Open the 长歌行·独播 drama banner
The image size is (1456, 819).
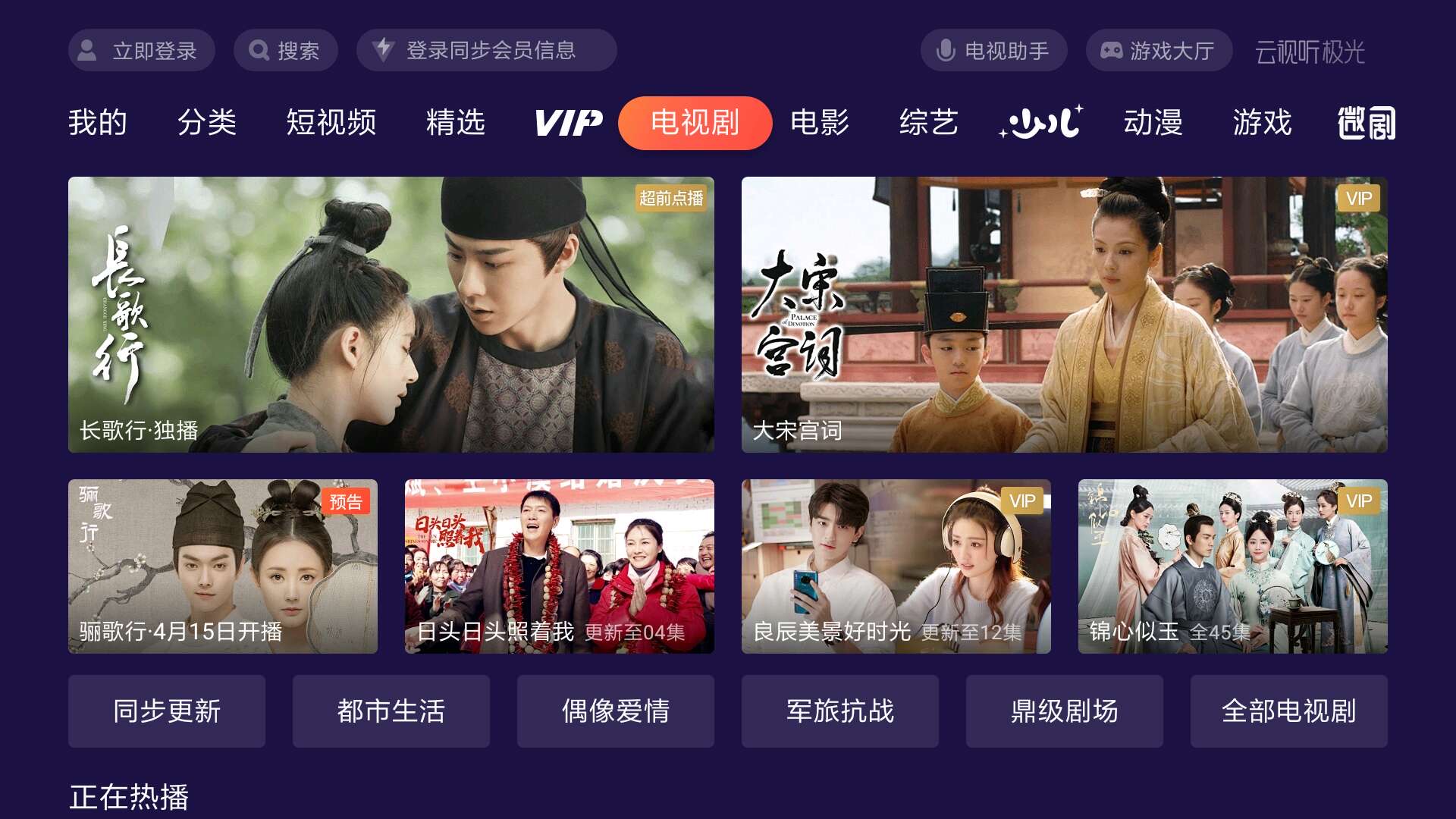391,315
